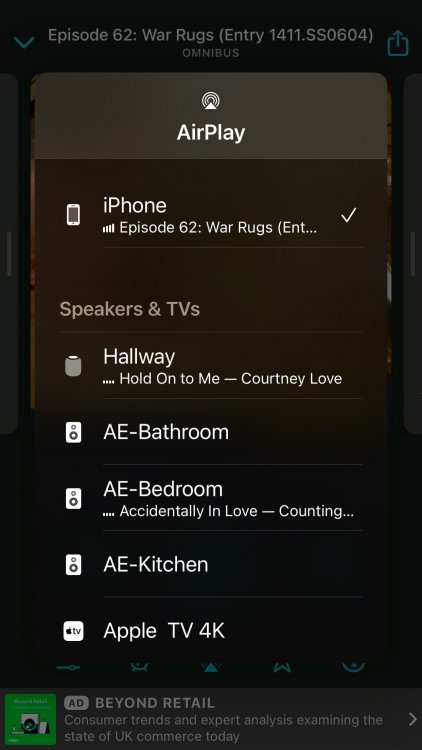This screenshot has height=750, width=422.
Task: Pick the AE-Kitchen speaker
Action: click(211, 564)
